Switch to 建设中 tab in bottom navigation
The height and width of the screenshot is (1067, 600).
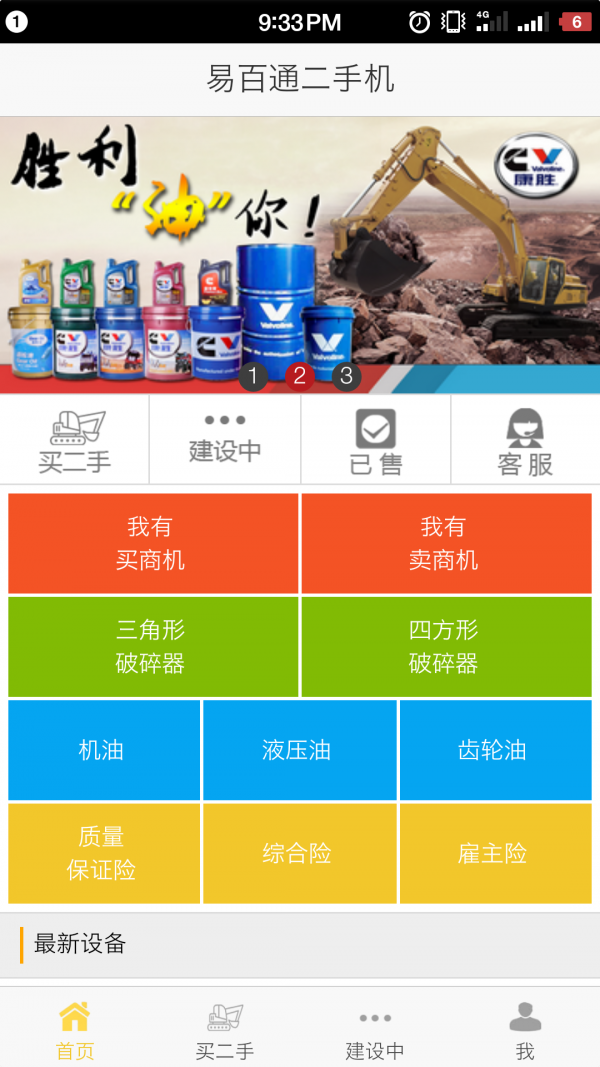click(375, 1030)
